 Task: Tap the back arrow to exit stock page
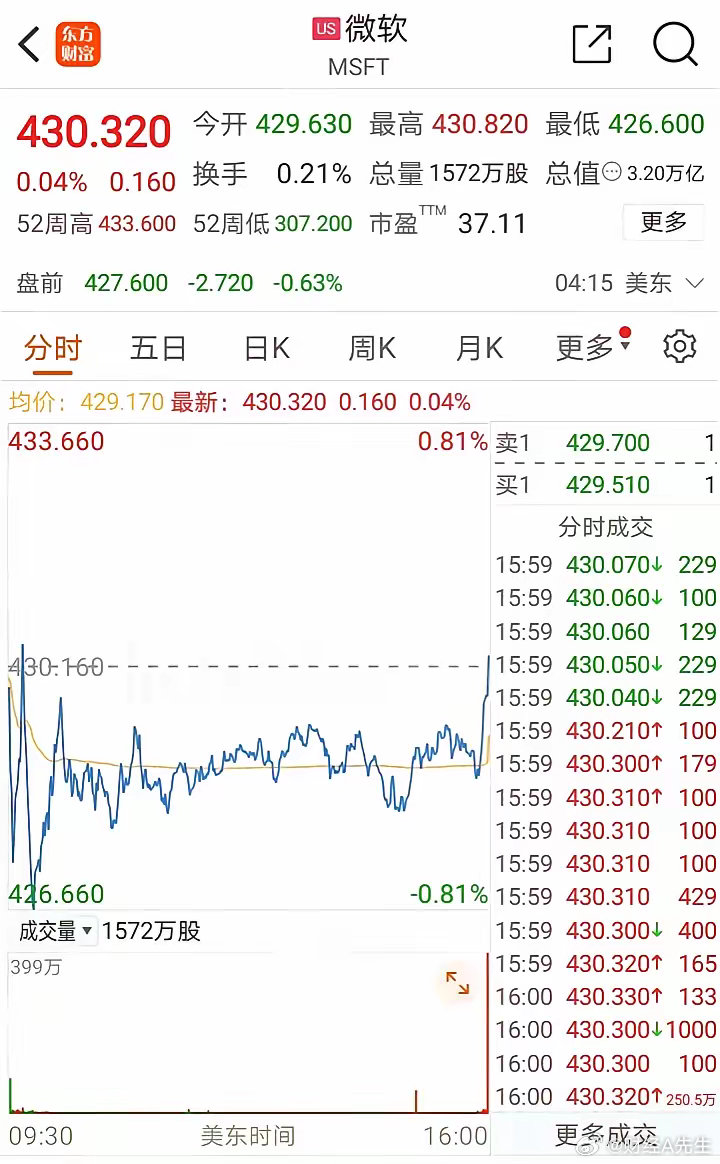pyautogui.click(x=26, y=44)
